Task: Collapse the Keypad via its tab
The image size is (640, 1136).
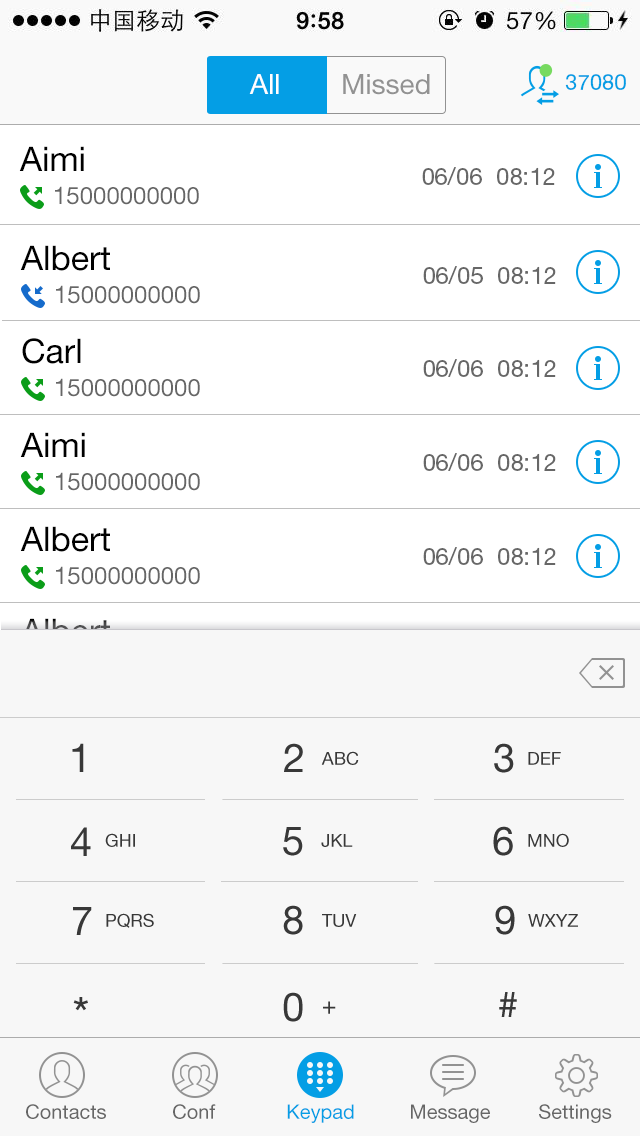Action: pyautogui.click(x=320, y=1087)
